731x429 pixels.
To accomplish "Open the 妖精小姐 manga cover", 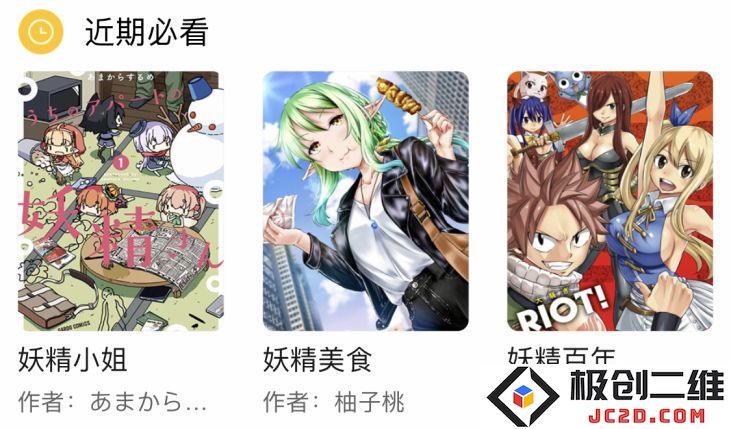I will point(121,201).
